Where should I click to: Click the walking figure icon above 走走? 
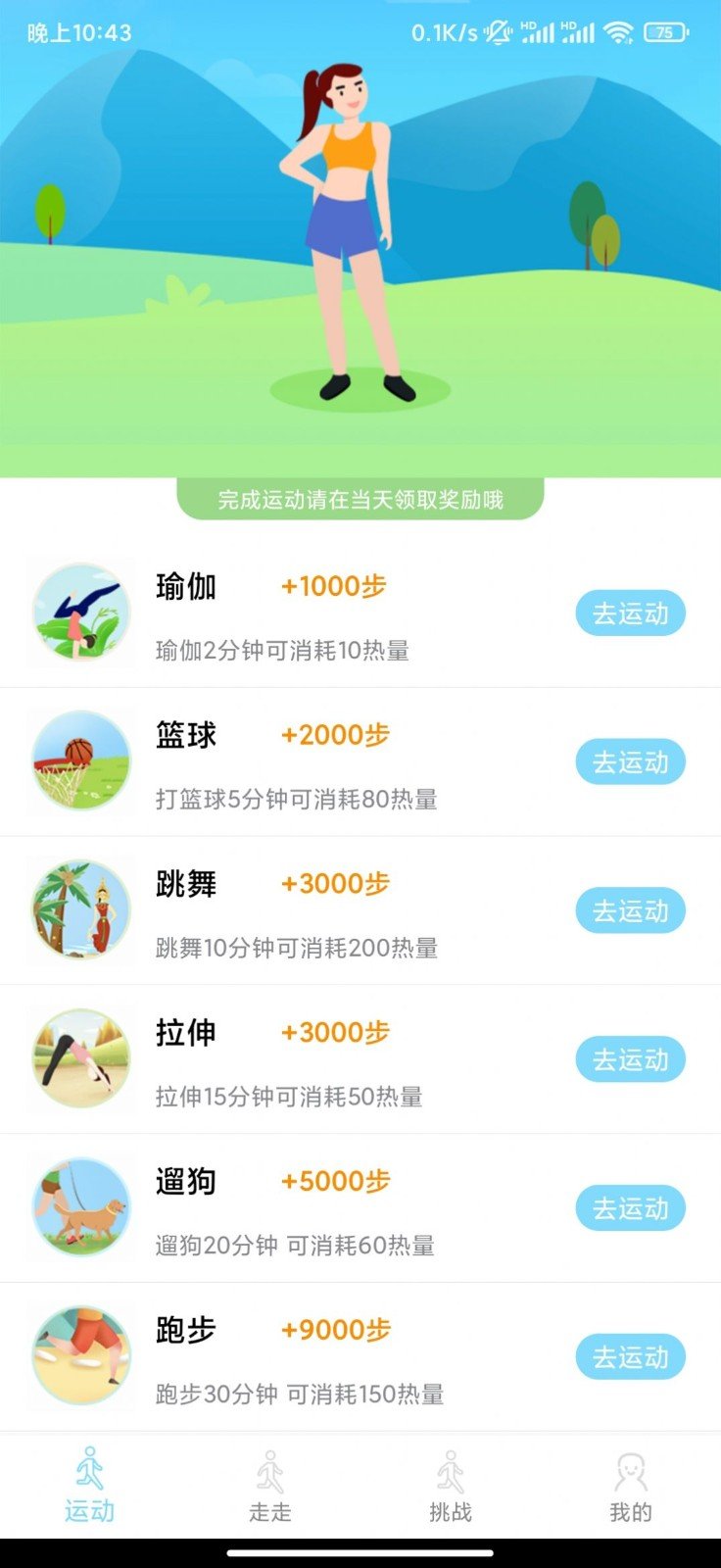coord(271,1468)
